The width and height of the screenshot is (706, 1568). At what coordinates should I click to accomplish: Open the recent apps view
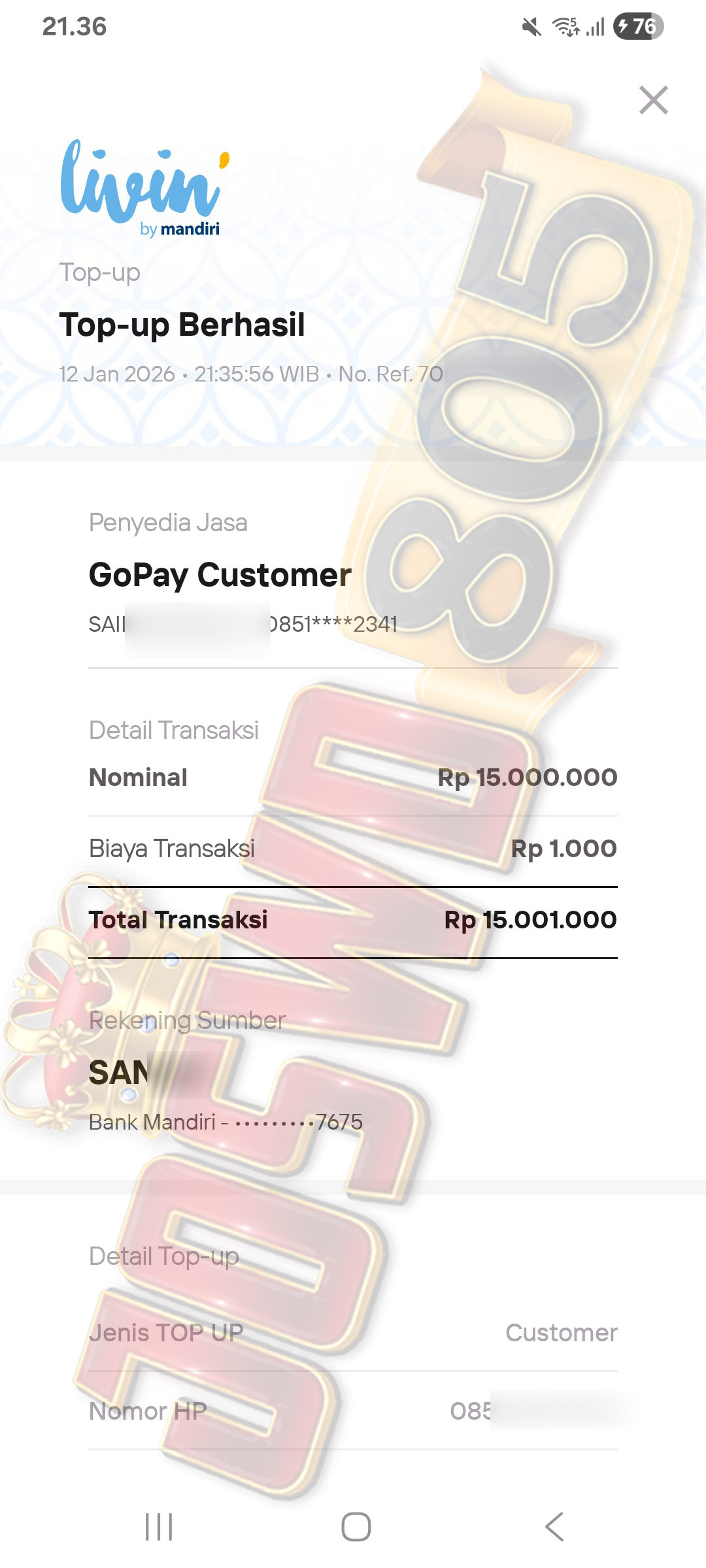(159, 1527)
